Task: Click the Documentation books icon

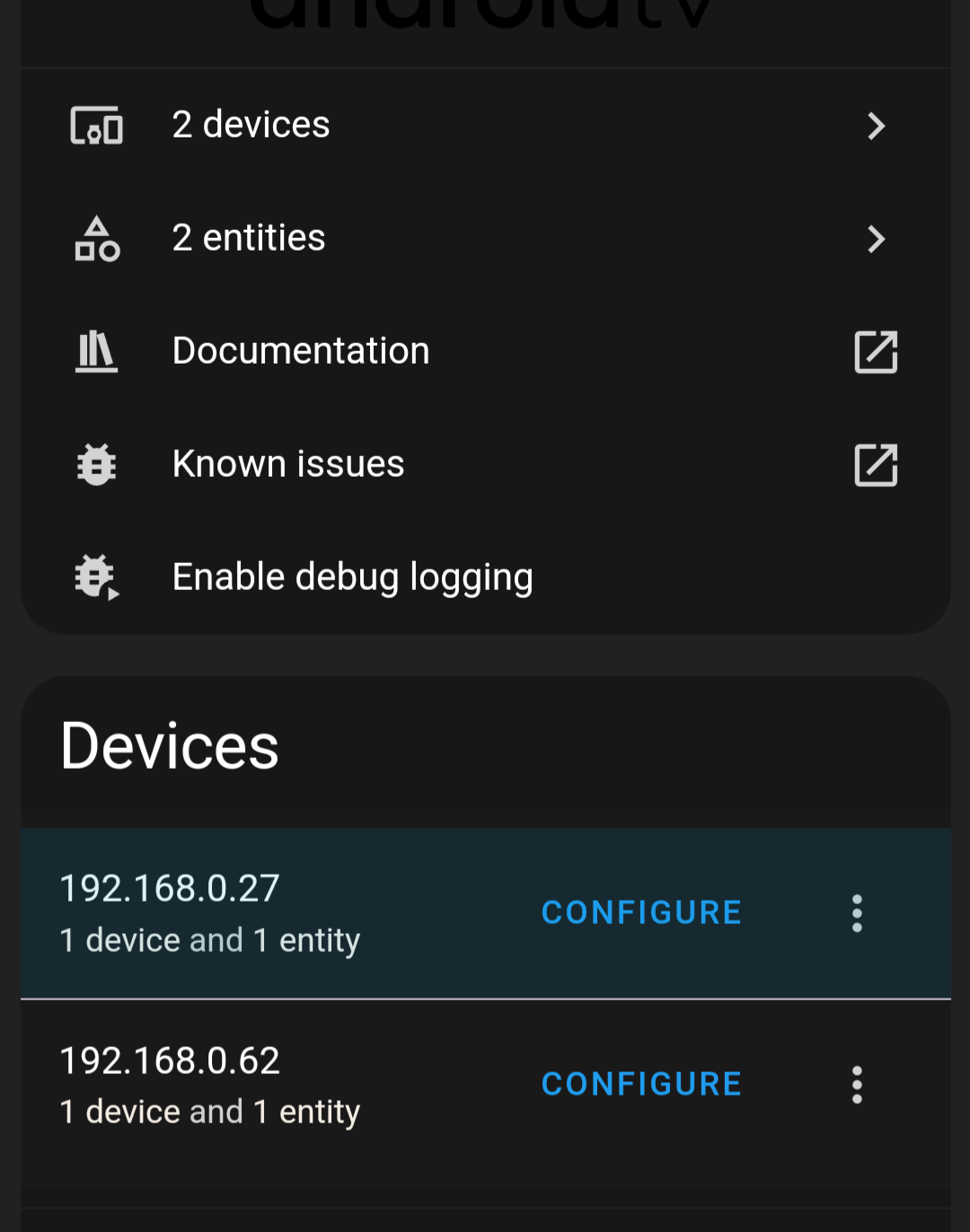Action: click(96, 352)
